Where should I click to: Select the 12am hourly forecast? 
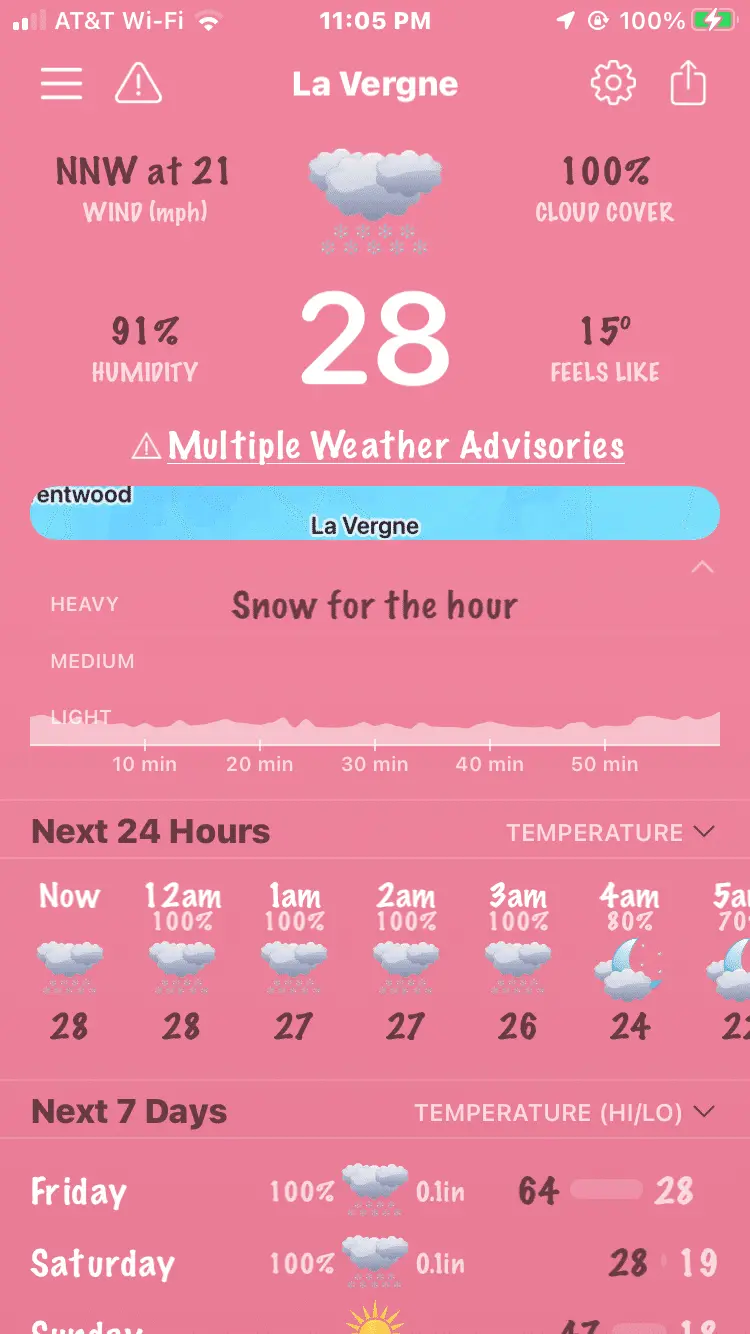(x=181, y=962)
